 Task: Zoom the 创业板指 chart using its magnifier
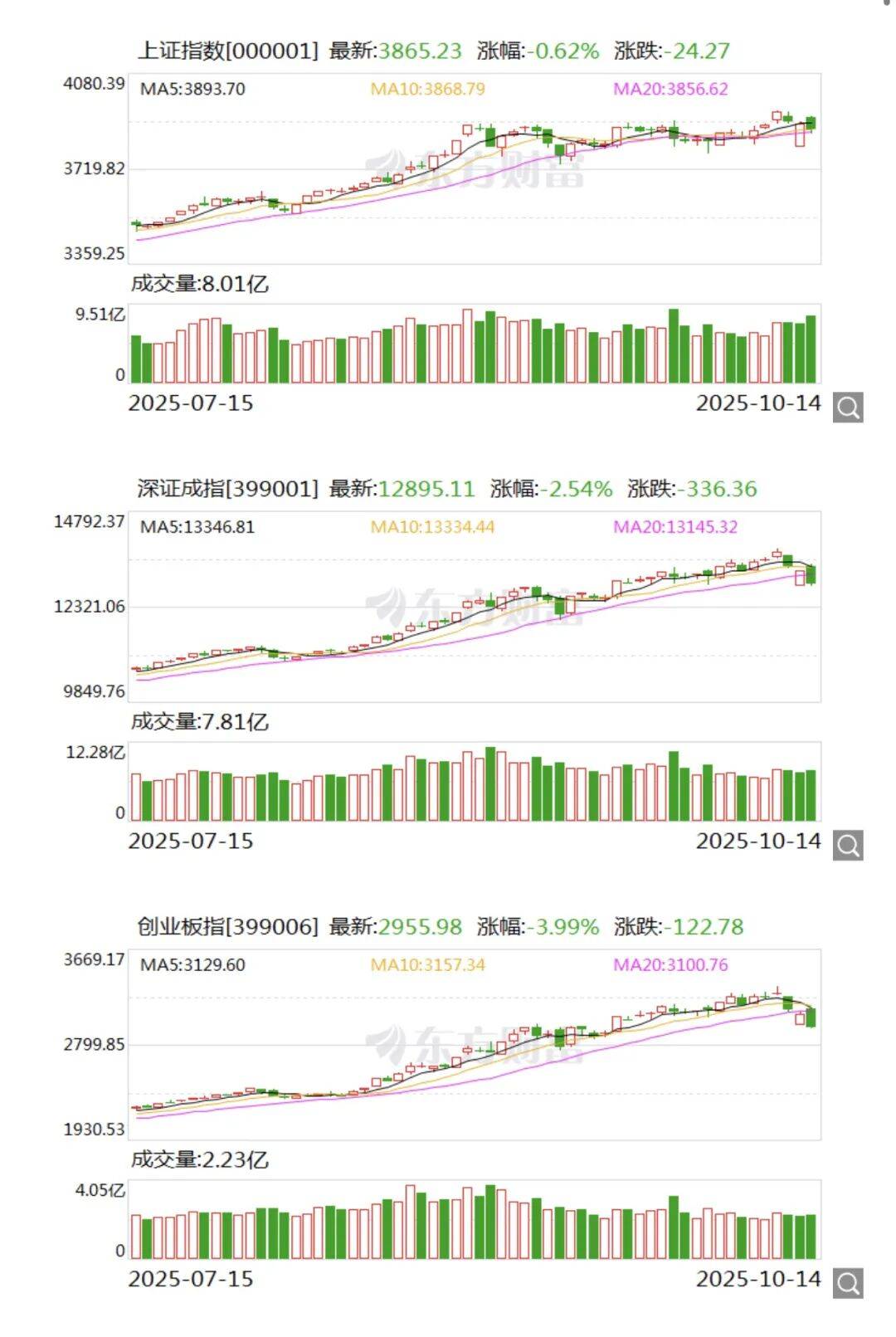tap(848, 1283)
